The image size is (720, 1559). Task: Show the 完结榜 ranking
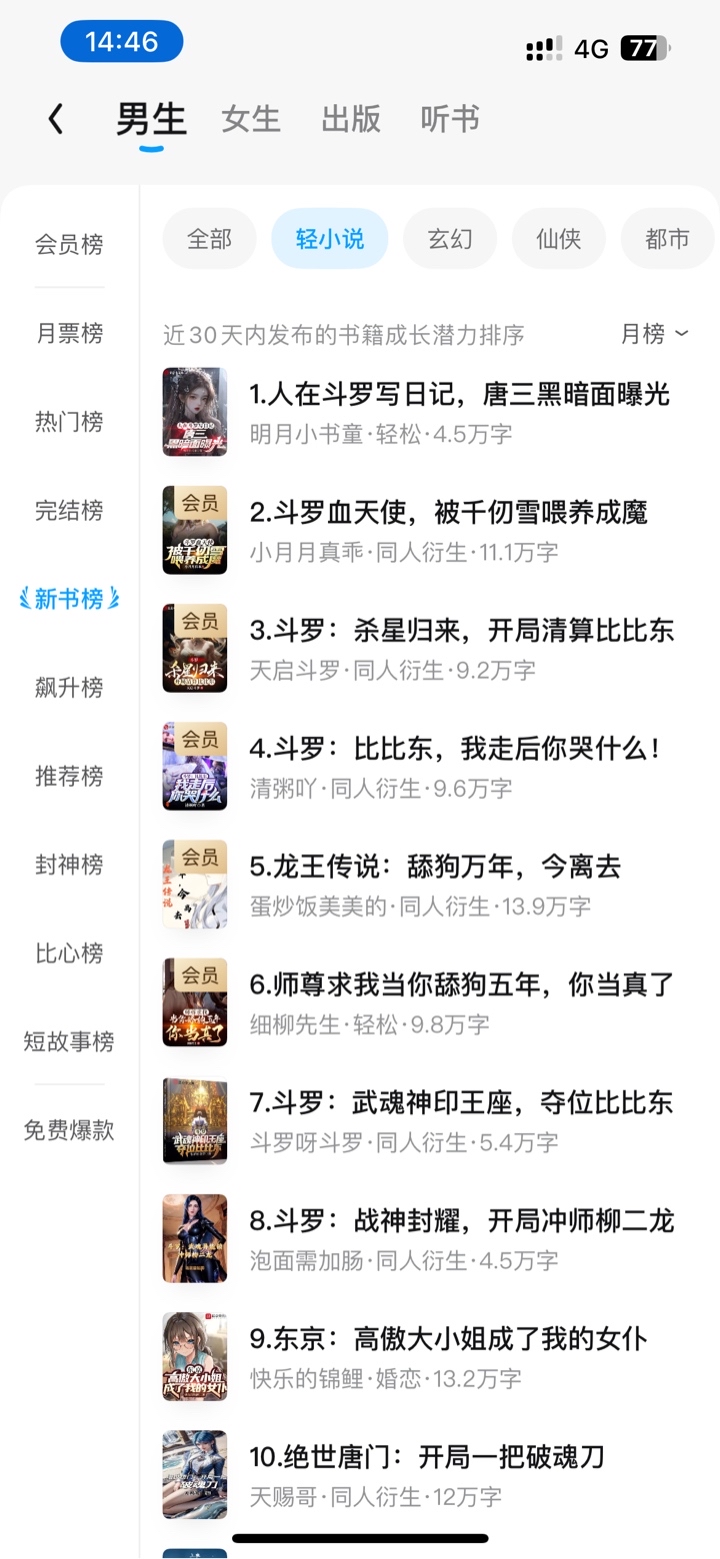[x=69, y=510]
